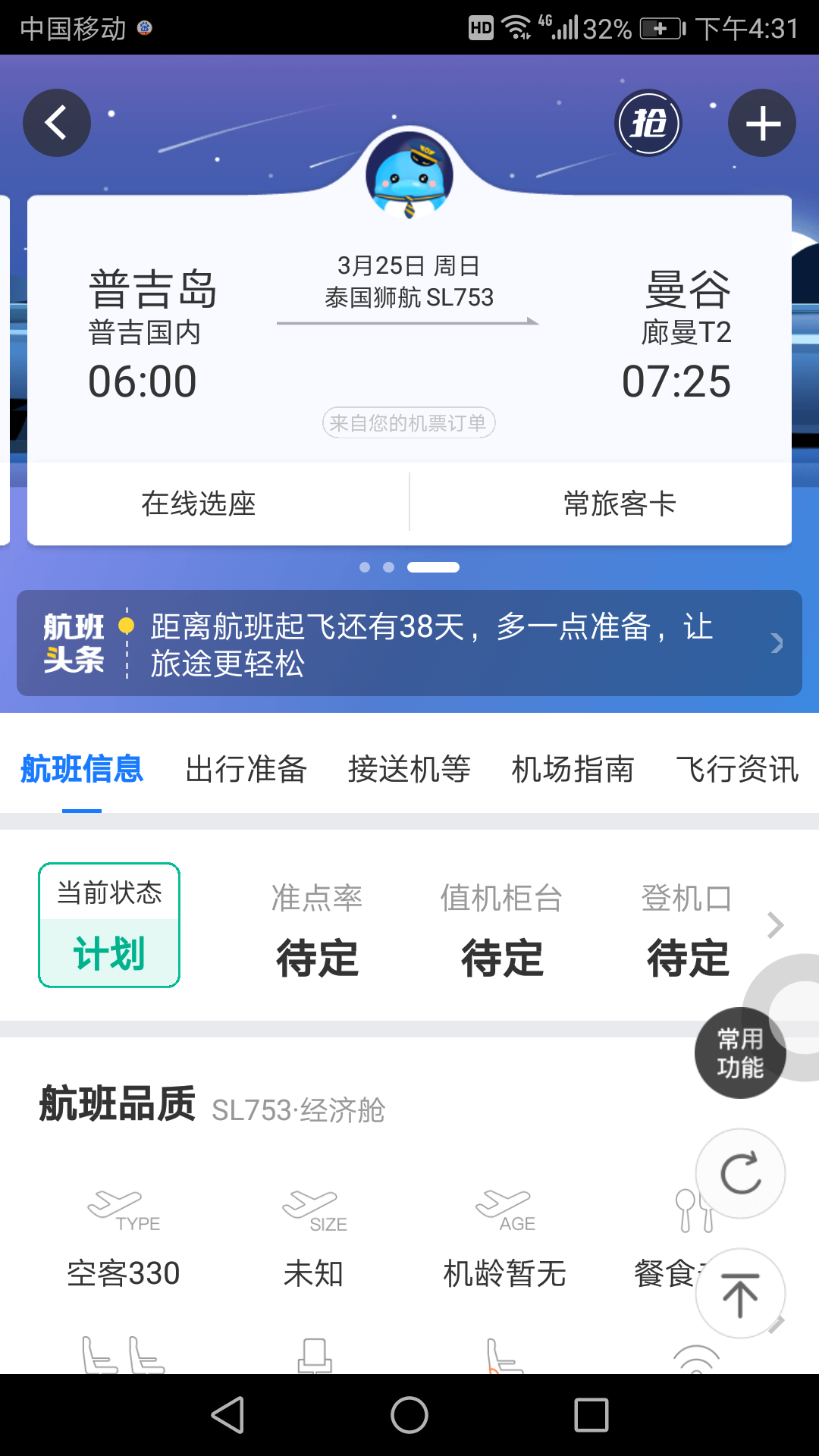Open 在线选座 online seat selection

pos(199,504)
